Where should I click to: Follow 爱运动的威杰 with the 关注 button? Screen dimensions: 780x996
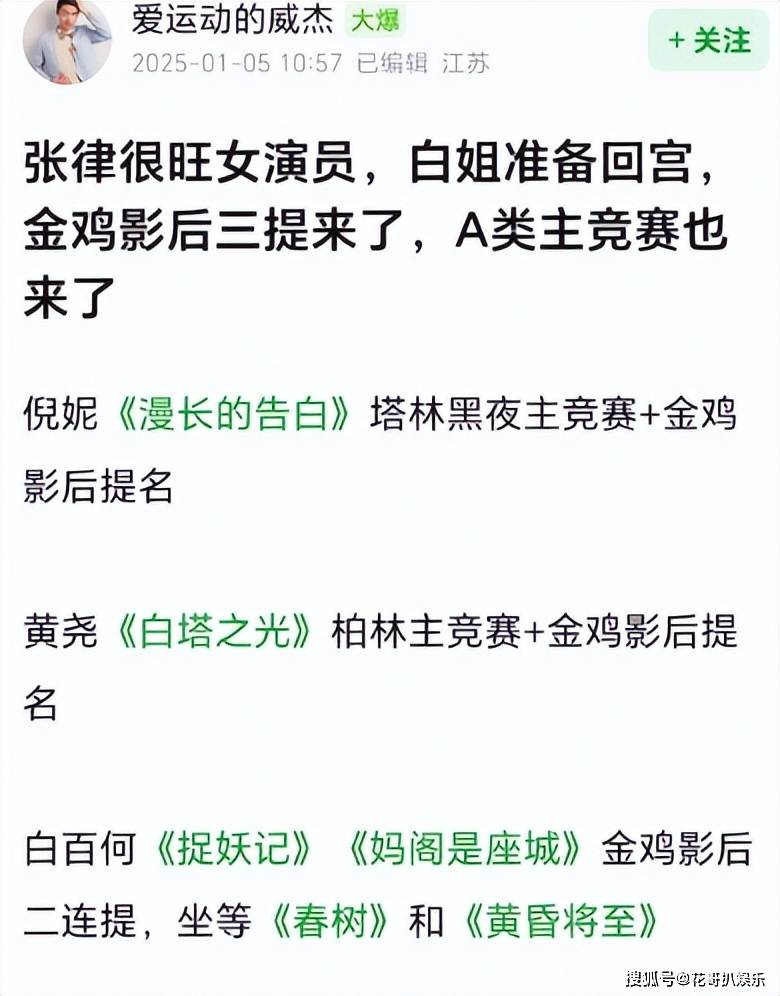[x=708, y=40]
